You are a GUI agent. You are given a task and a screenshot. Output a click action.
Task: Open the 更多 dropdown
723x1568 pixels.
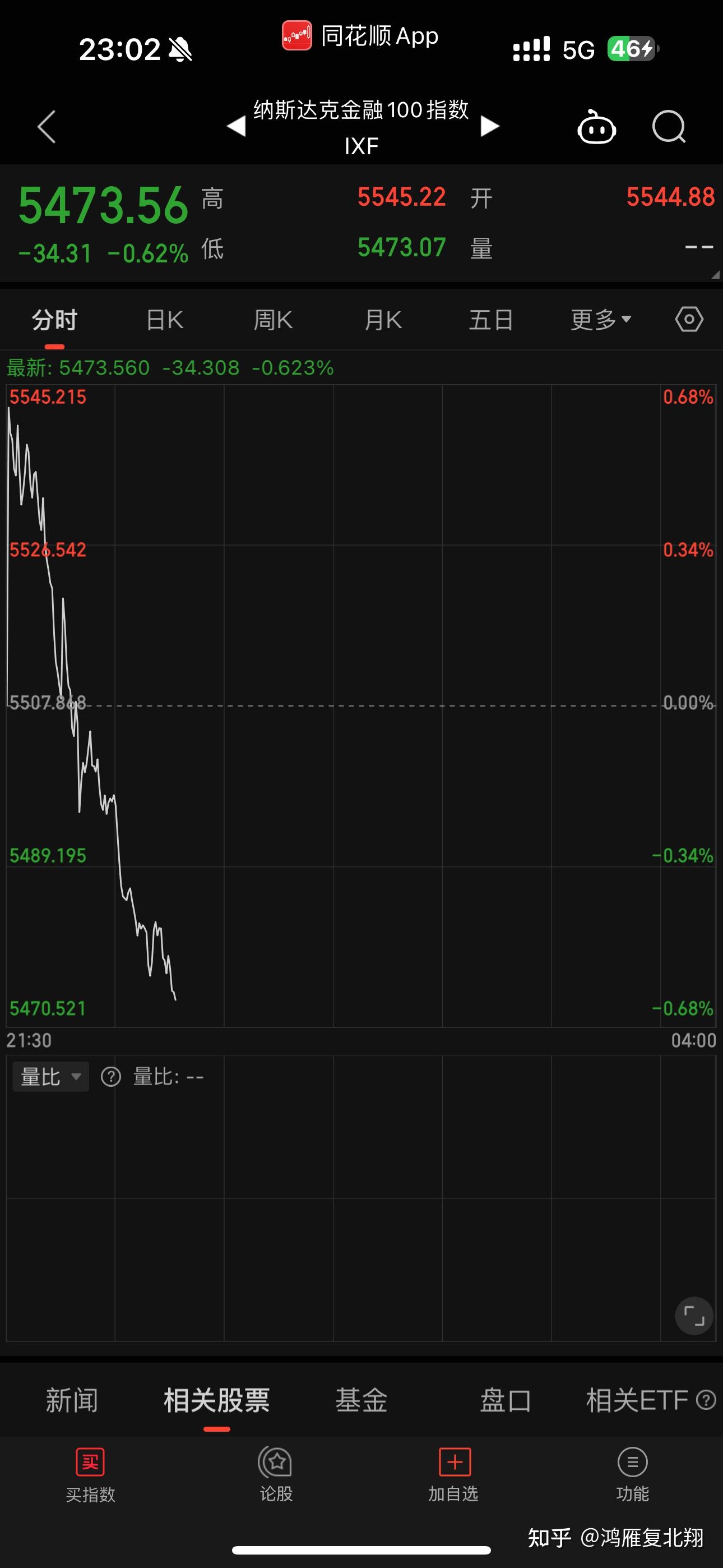point(600,319)
